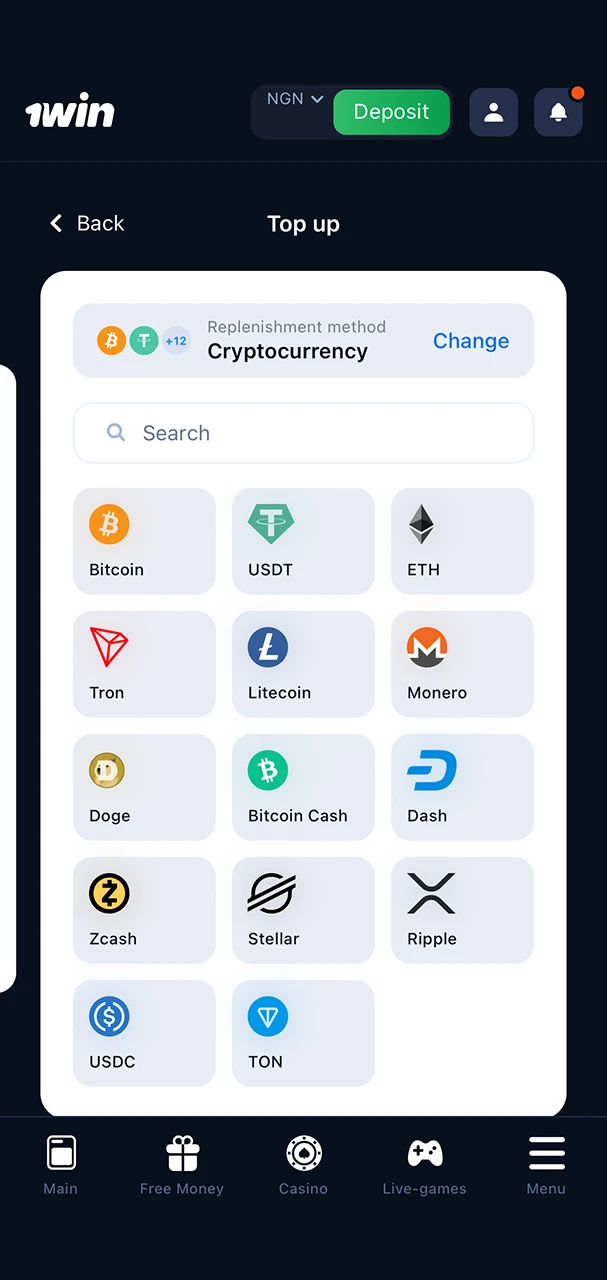Tap the green Deposit button
Image resolution: width=607 pixels, height=1280 pixels.
coord(391,112)
